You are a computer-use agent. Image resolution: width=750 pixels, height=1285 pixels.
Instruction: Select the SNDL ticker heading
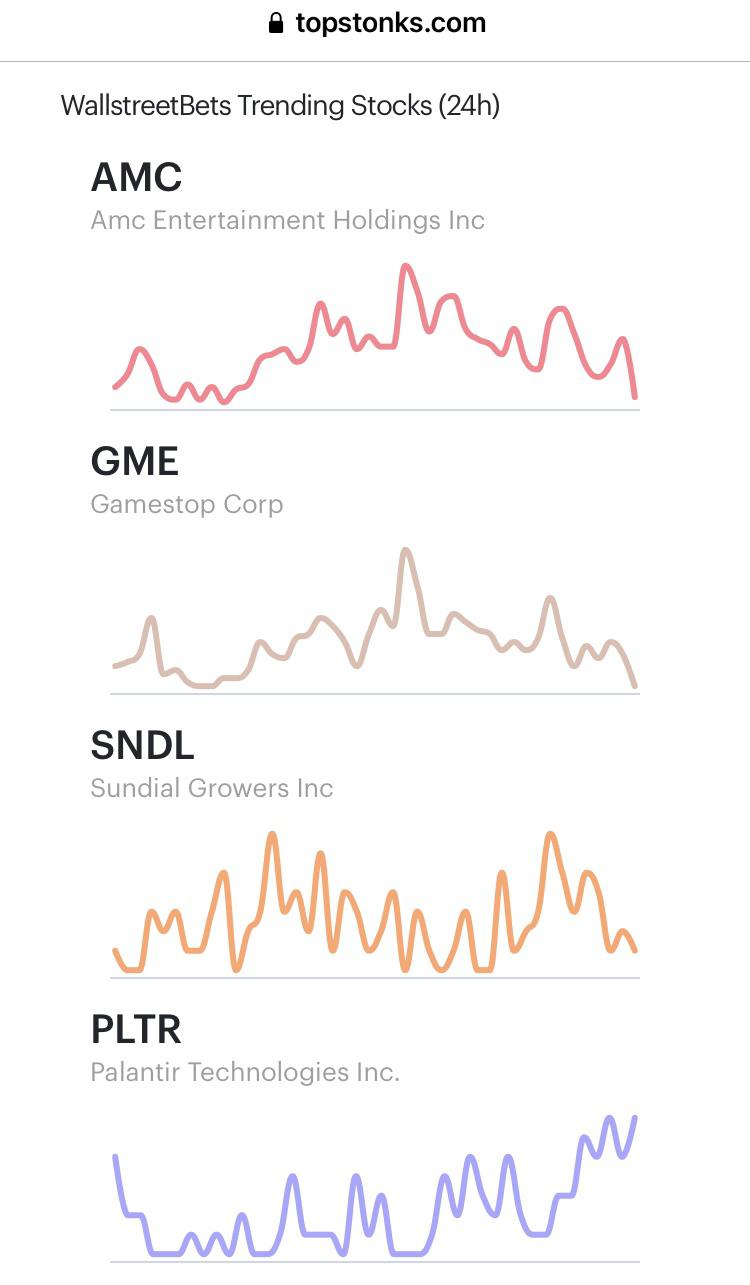(x=142, y=745)
